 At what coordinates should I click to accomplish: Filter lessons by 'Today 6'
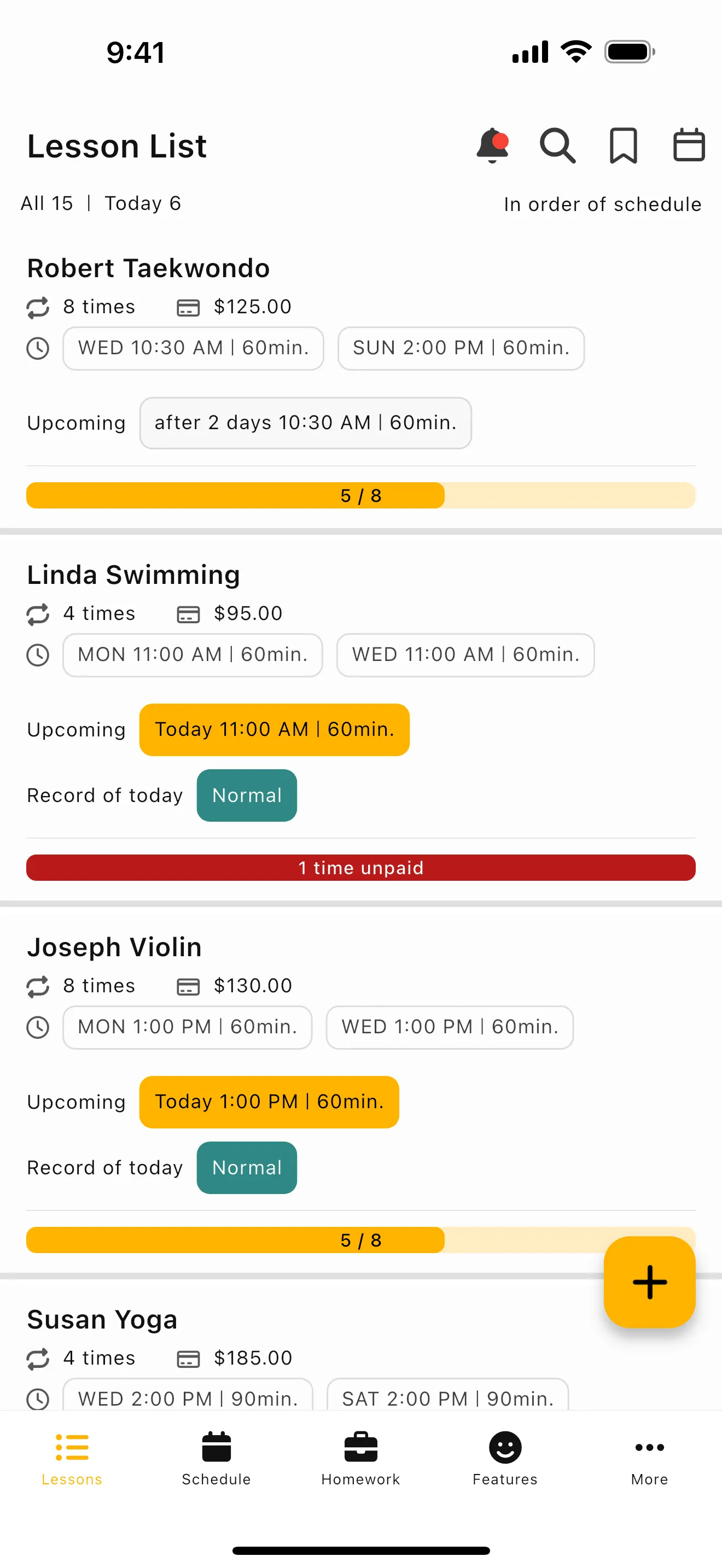(x=142, y=203)
